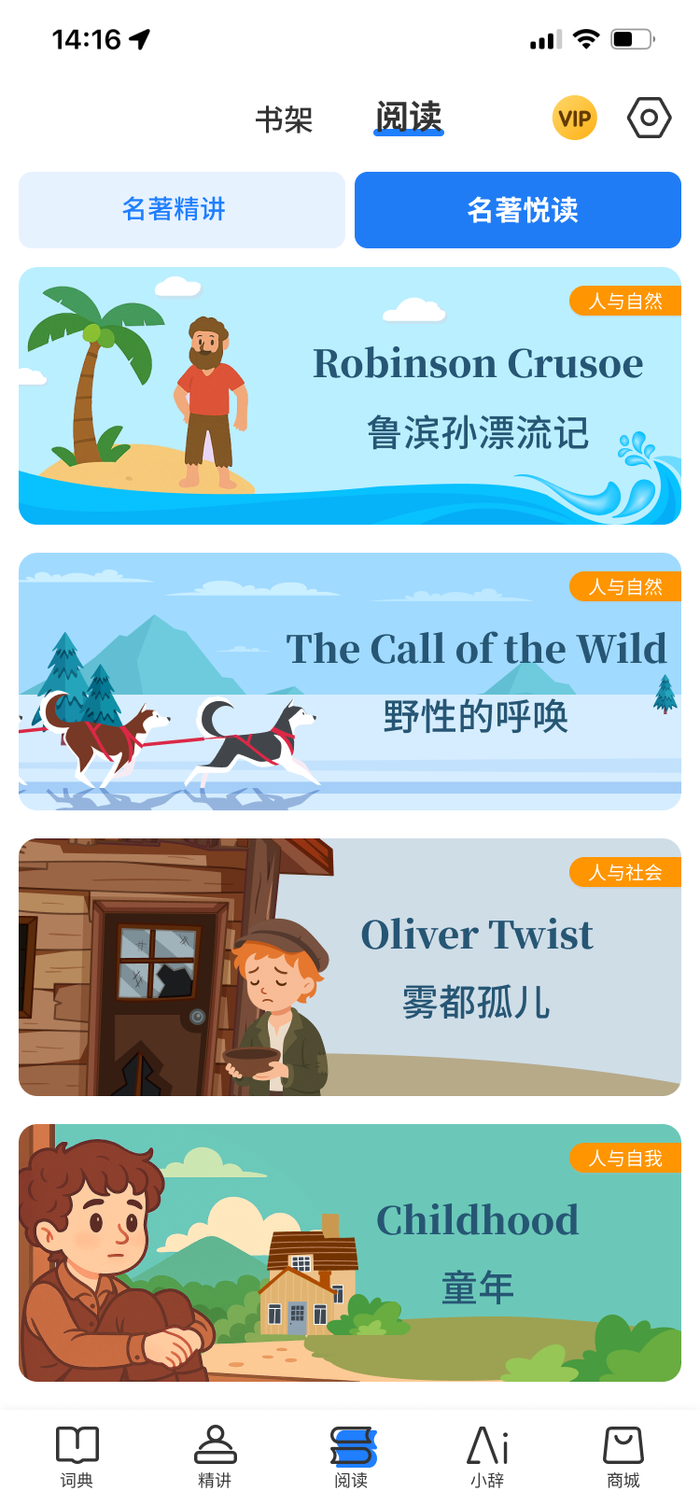Open the 小辞 Ai tab
Screen dimensions: 700x1505
point(487,1457)
